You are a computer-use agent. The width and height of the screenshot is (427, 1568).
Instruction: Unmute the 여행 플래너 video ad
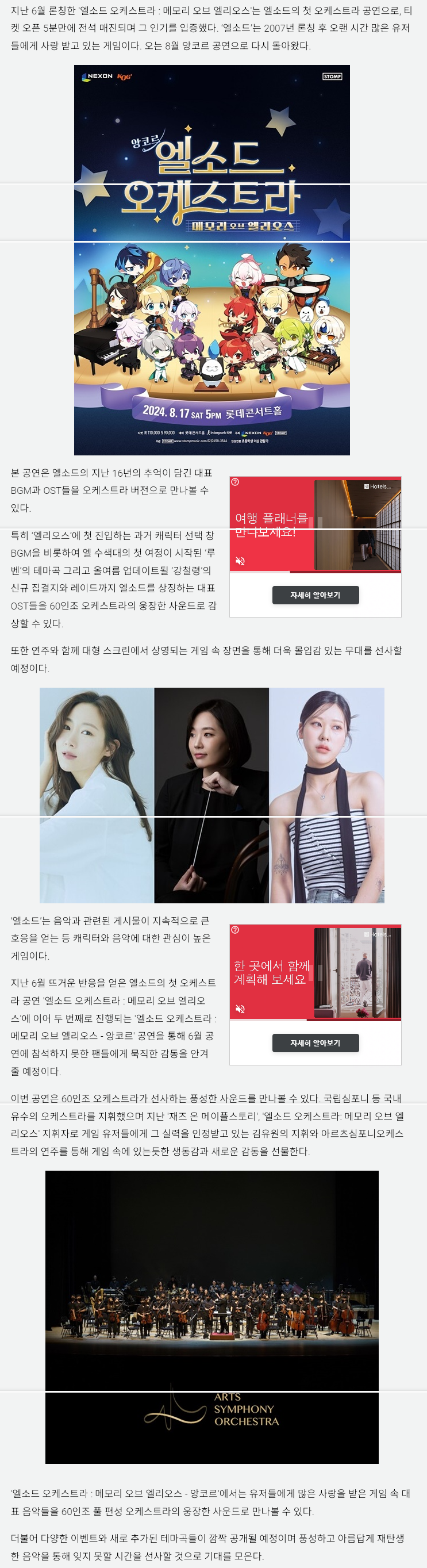point(240,561)
